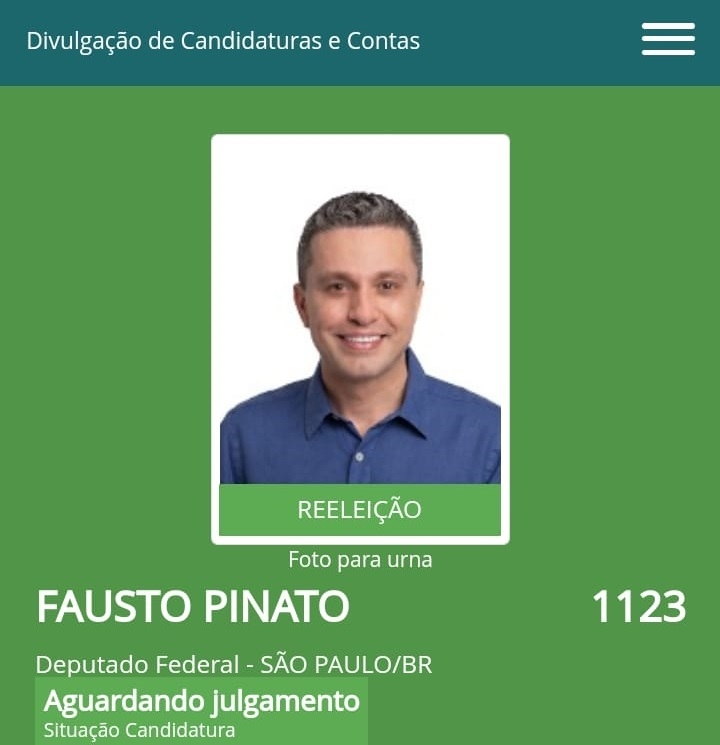Open the hamburger navigation menu
Screen dimensions: 720x745
coord(668,39)
